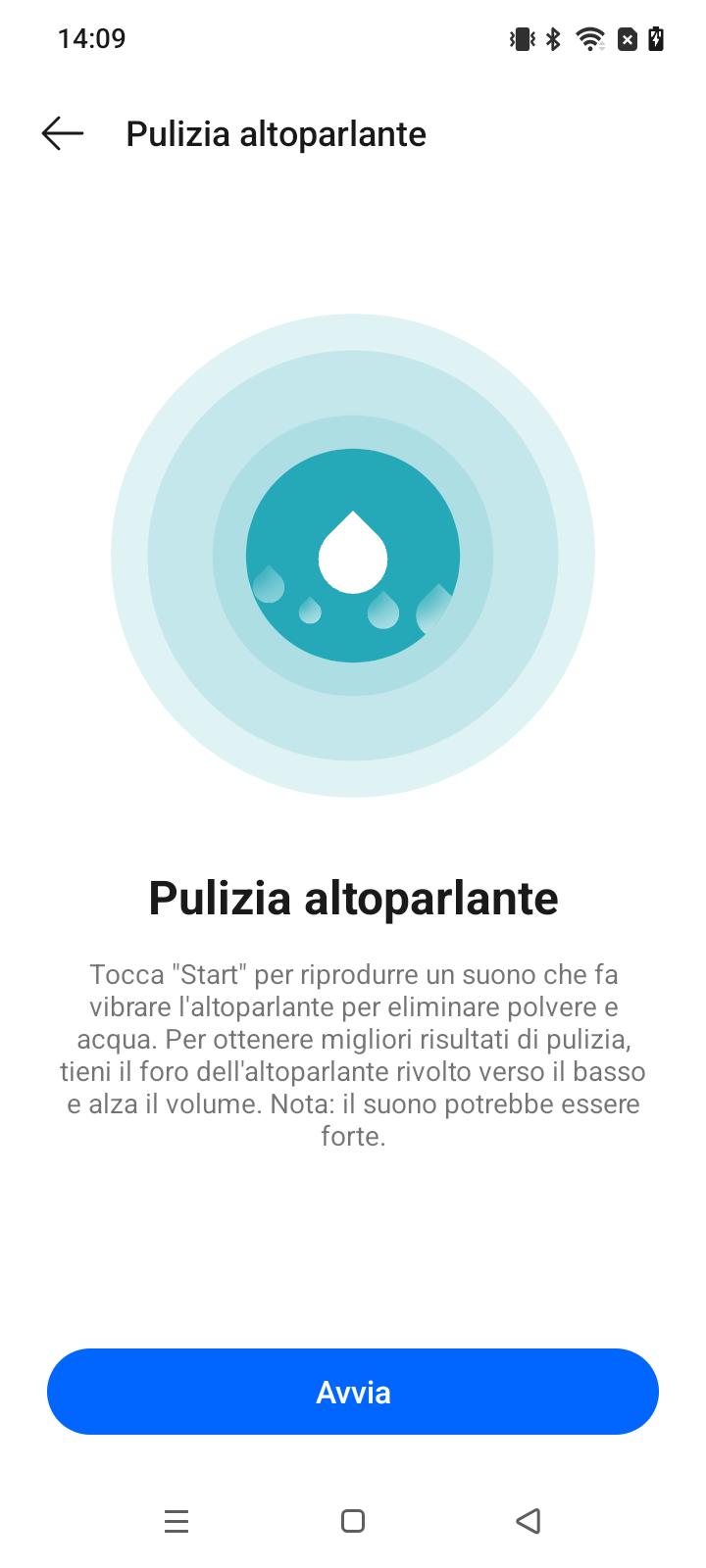Go back from Pulizia altoparlante screen
Image resolution: width=706 pixels, height=1568 pixels.
click(63, 133)
